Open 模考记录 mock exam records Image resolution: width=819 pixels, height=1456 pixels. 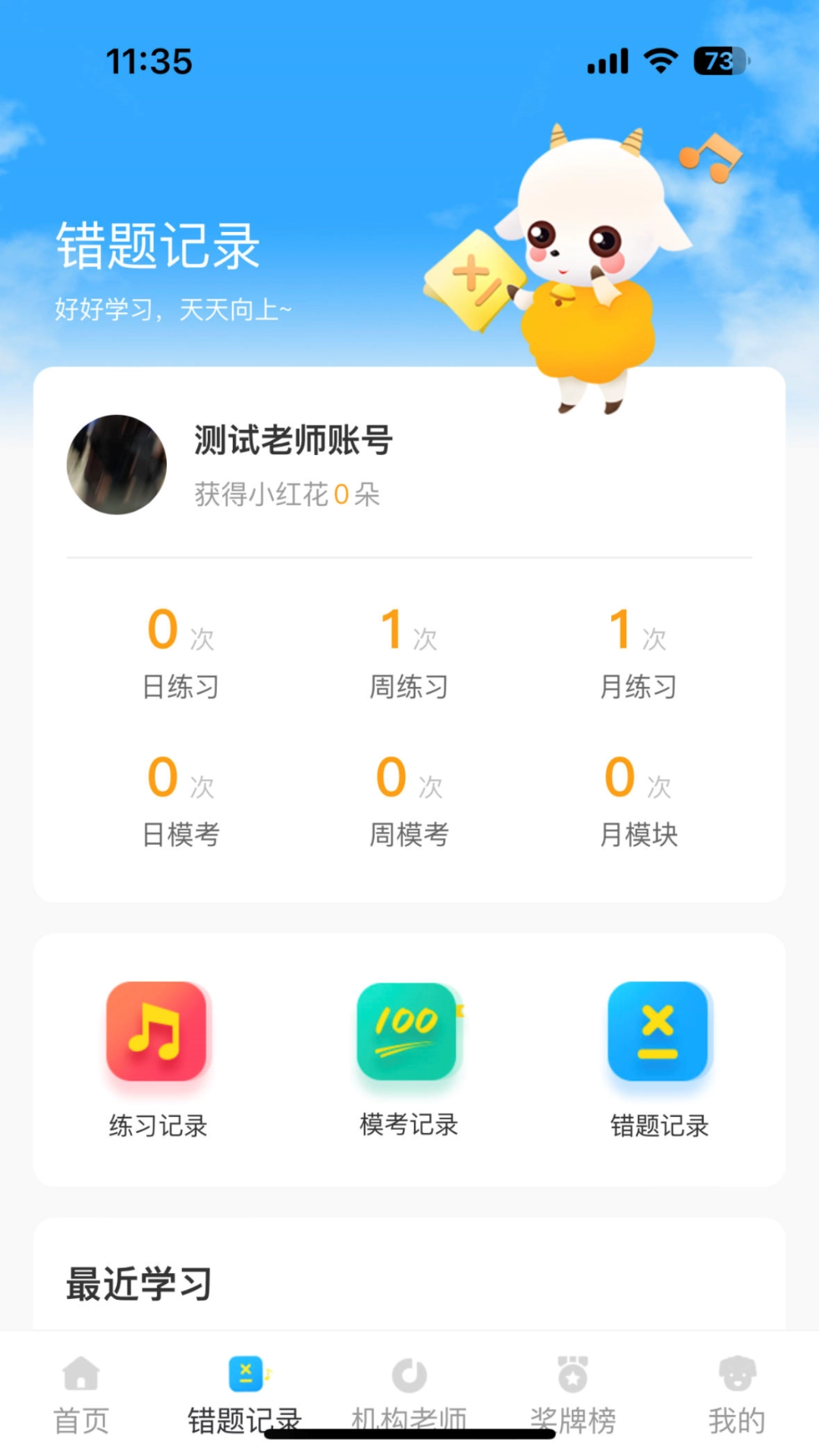(x=408, y=1059)
